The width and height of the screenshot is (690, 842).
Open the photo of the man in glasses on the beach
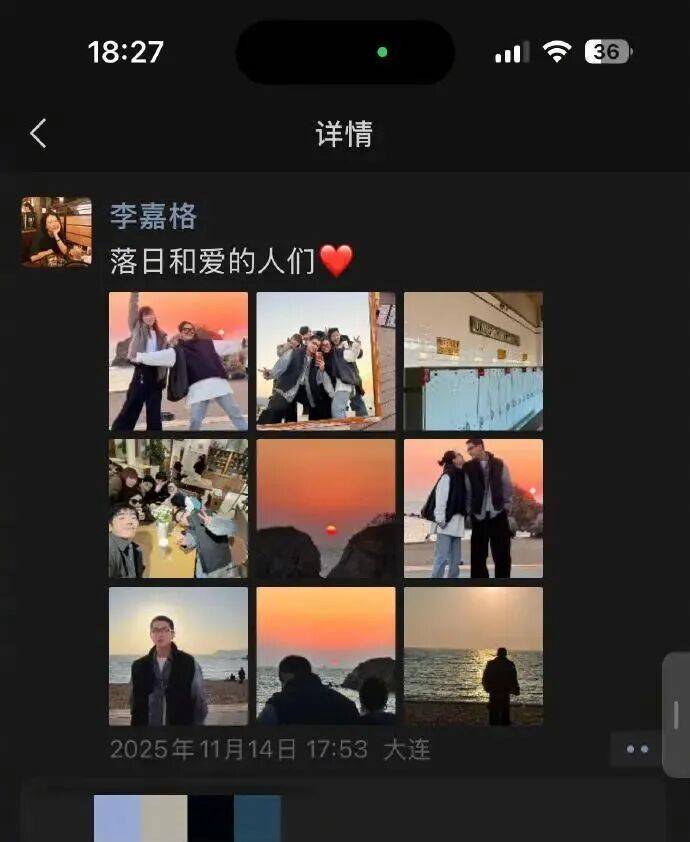[178, 655]
